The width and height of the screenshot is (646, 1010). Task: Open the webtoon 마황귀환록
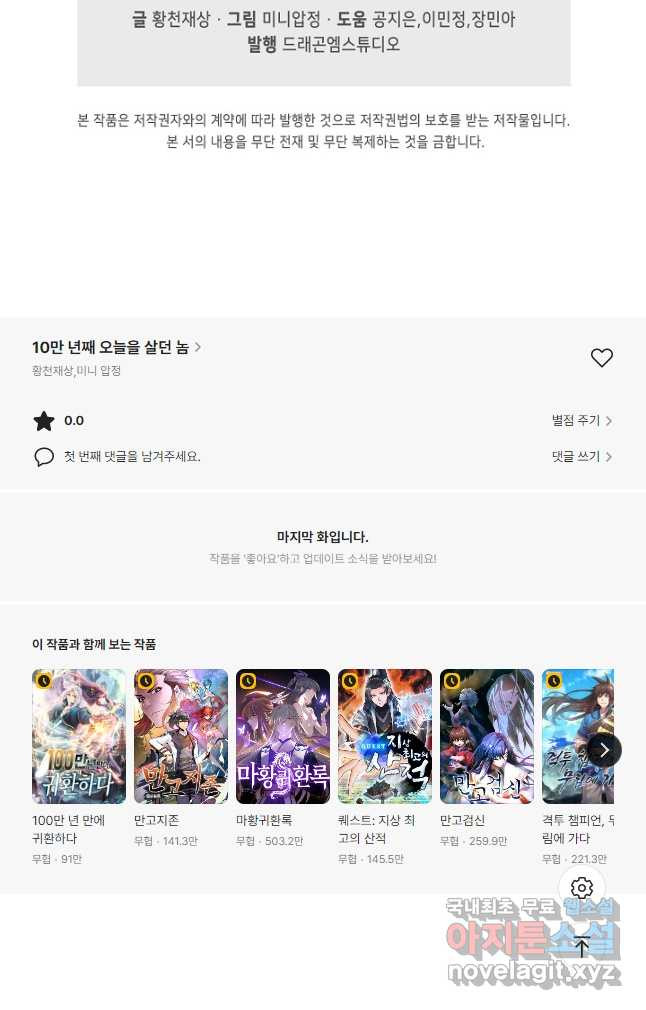click(x=283, y=736)
